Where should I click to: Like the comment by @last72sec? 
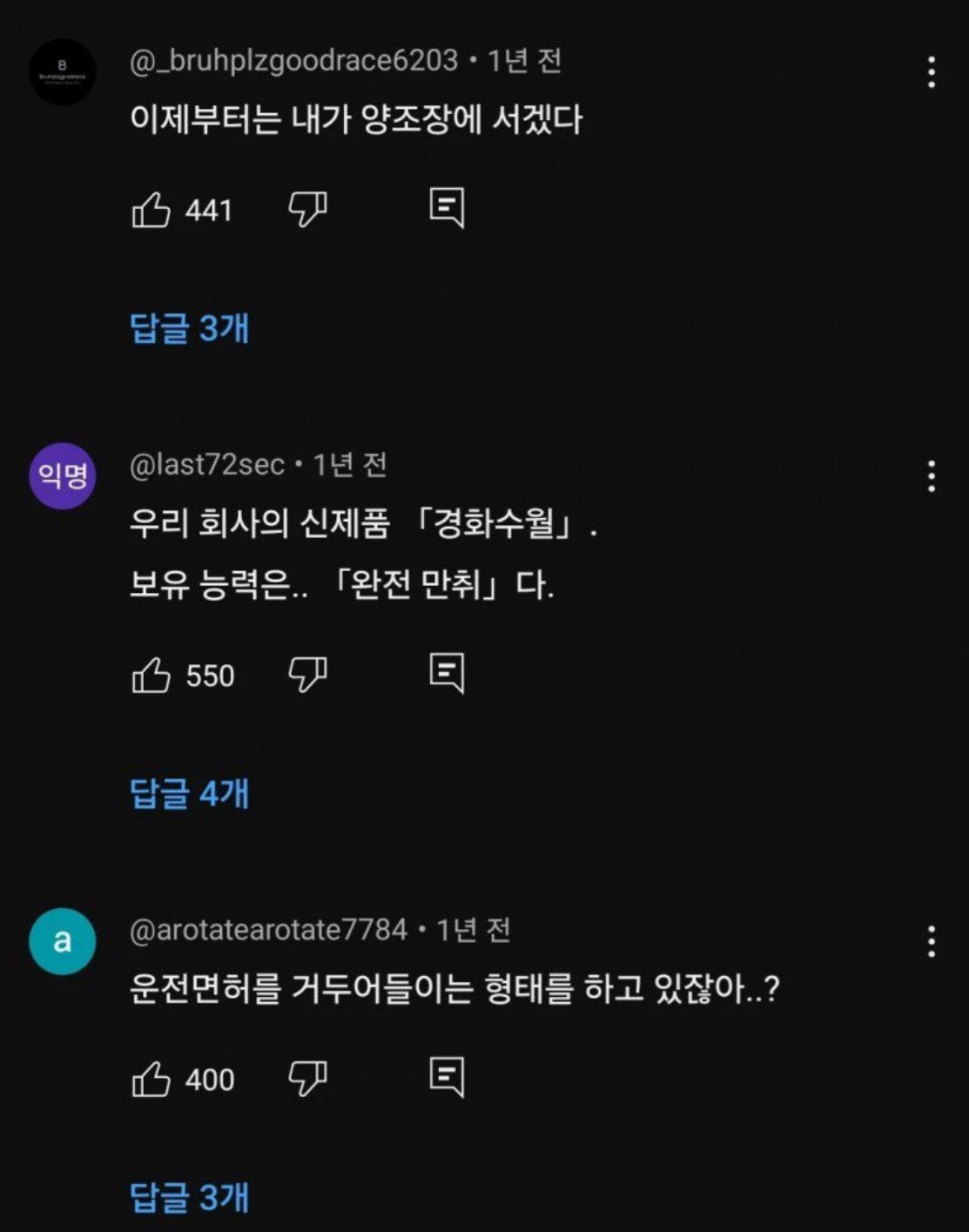[151, 675]
